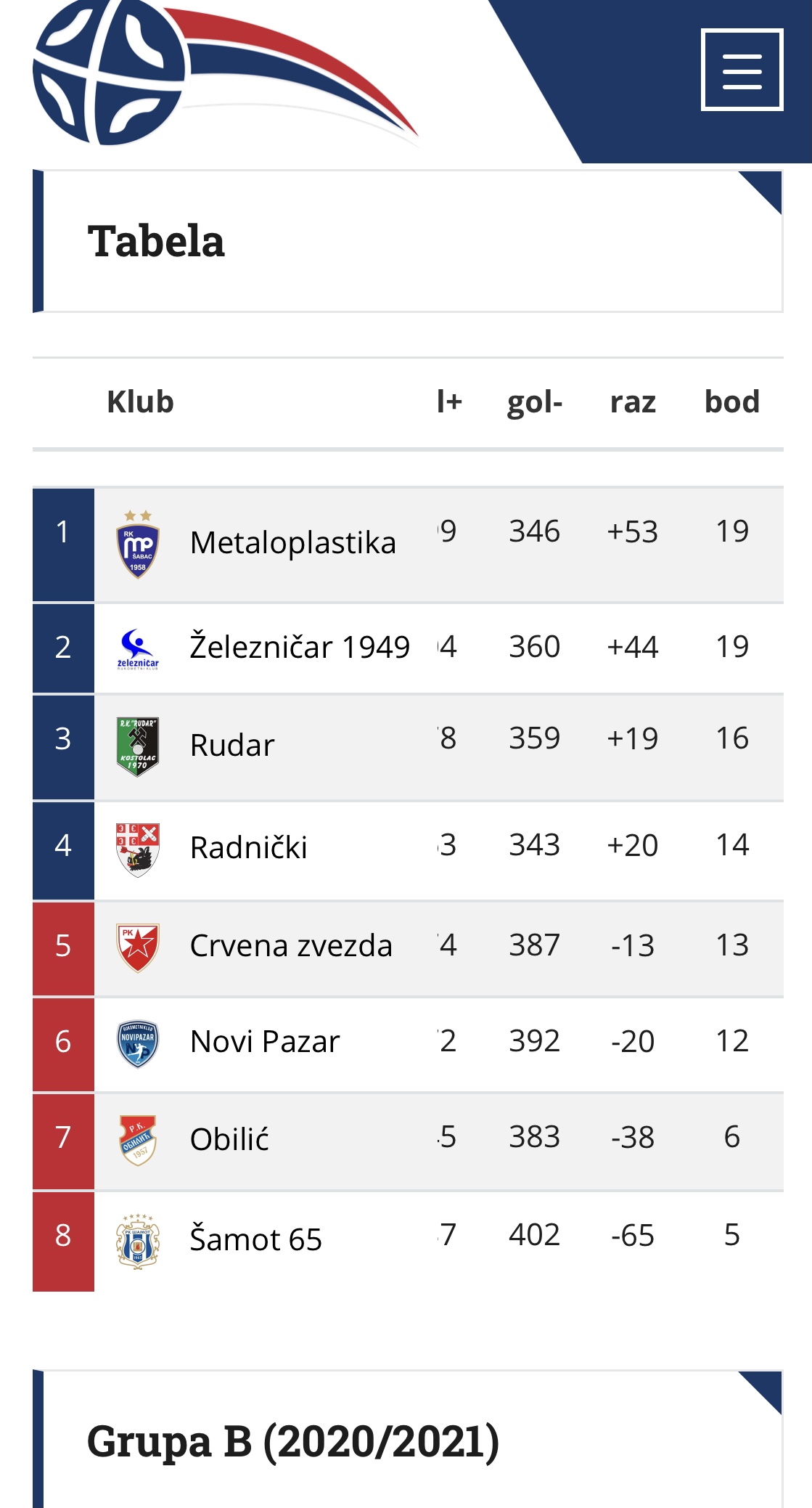Open Šamot 65 club row
This screenshot has height=1508, width=812.
click(255, 1239)
